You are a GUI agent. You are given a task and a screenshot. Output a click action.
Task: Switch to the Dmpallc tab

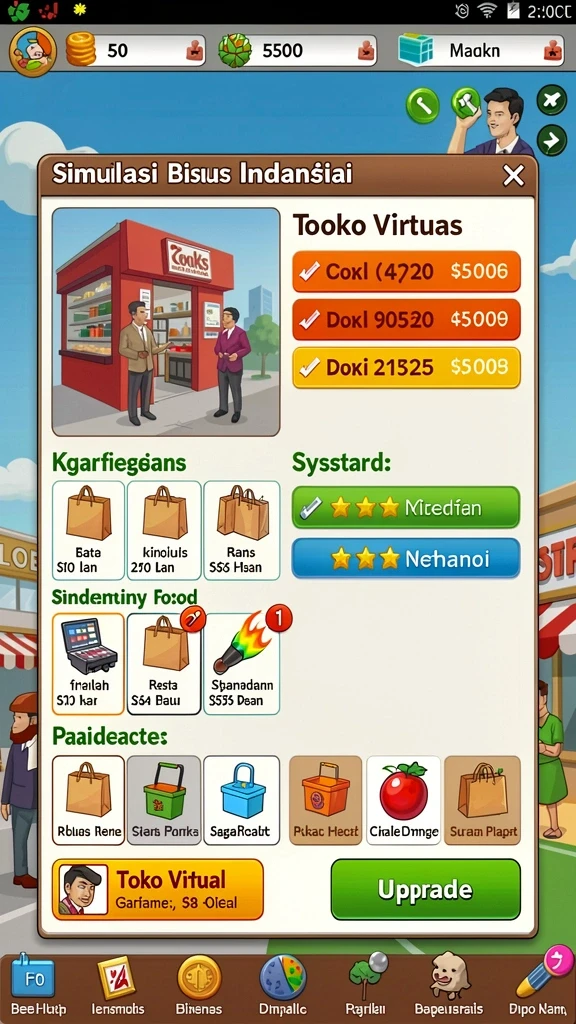click(283, 986)
